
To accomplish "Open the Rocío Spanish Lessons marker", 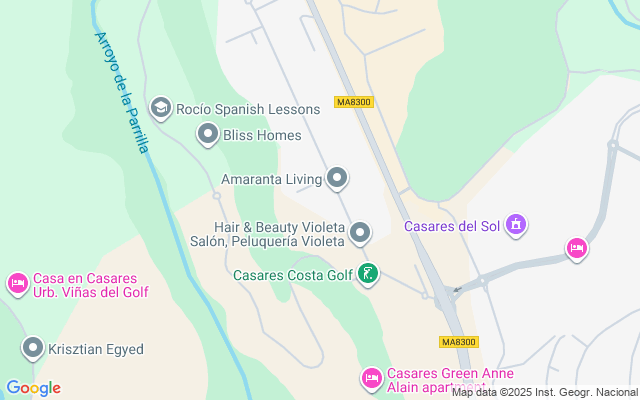I will pyautogui.click(x=160, y=107).
